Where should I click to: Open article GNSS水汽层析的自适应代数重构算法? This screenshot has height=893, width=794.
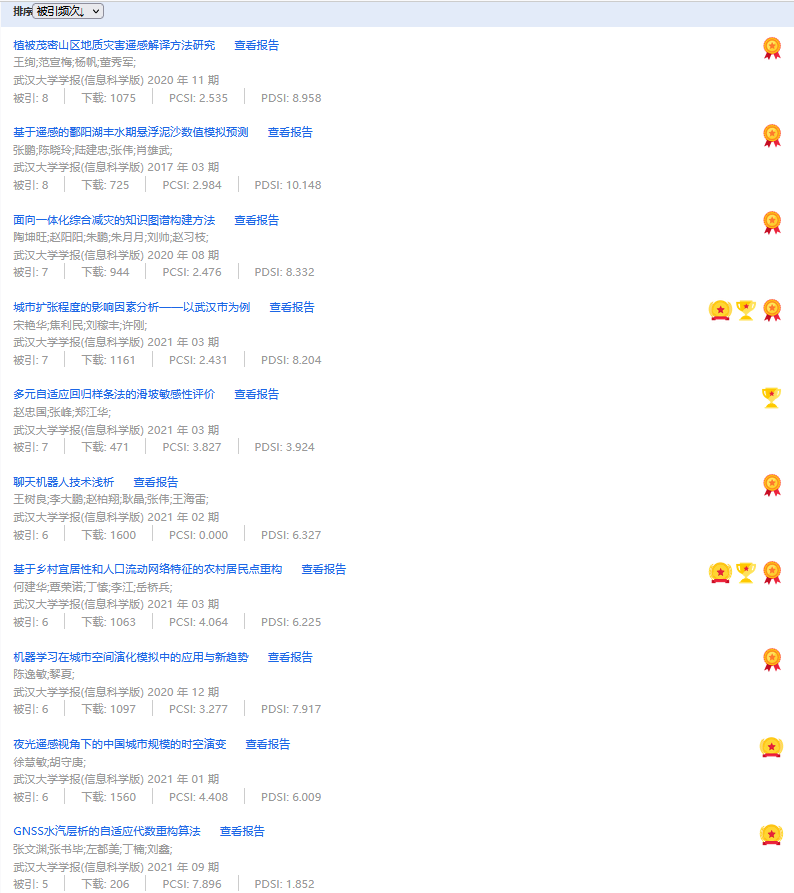(107, 831)
